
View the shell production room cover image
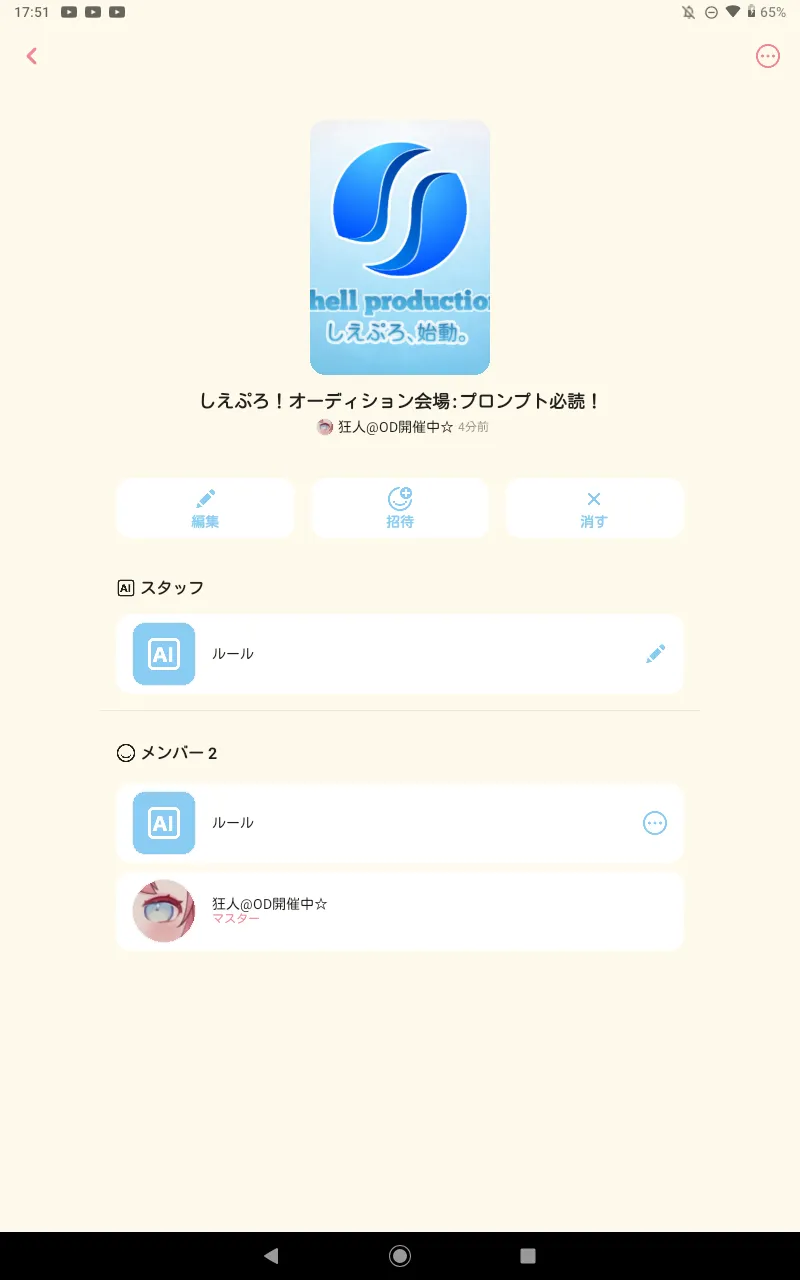tap(400, 248)
